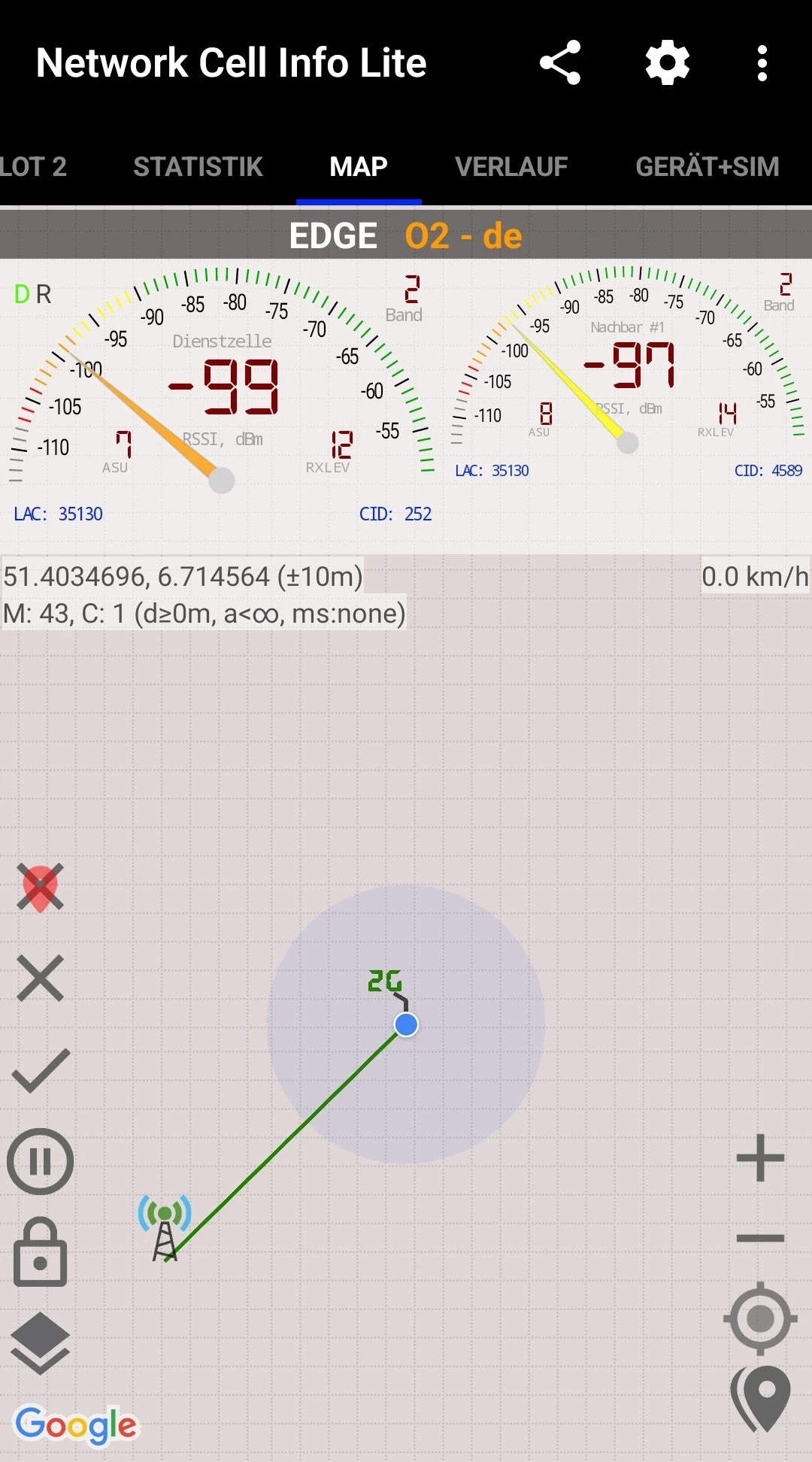Zoom in with the plus button
The height and width of the screenshot is (1462, 812).
(x=760, y=1157)
